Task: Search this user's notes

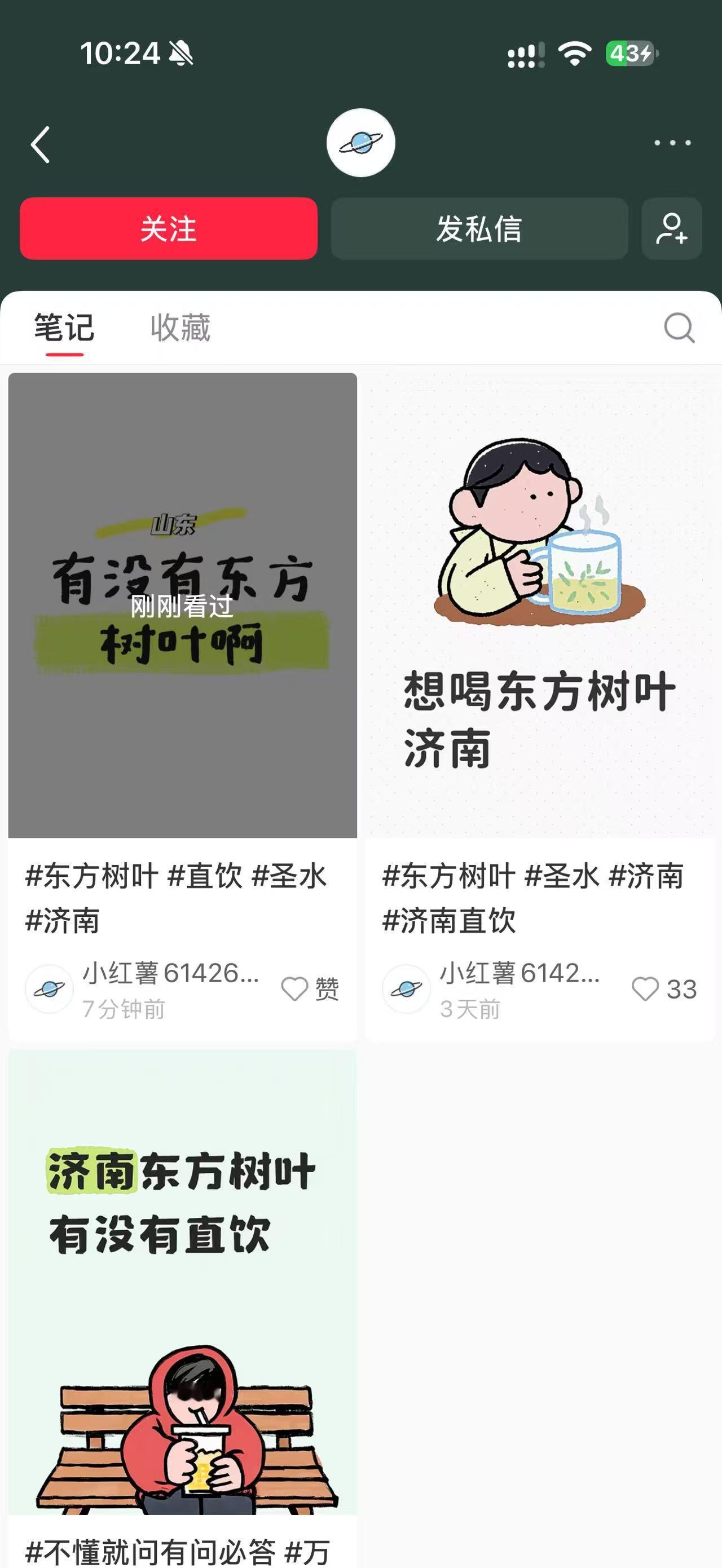Action: click(679, 328)
